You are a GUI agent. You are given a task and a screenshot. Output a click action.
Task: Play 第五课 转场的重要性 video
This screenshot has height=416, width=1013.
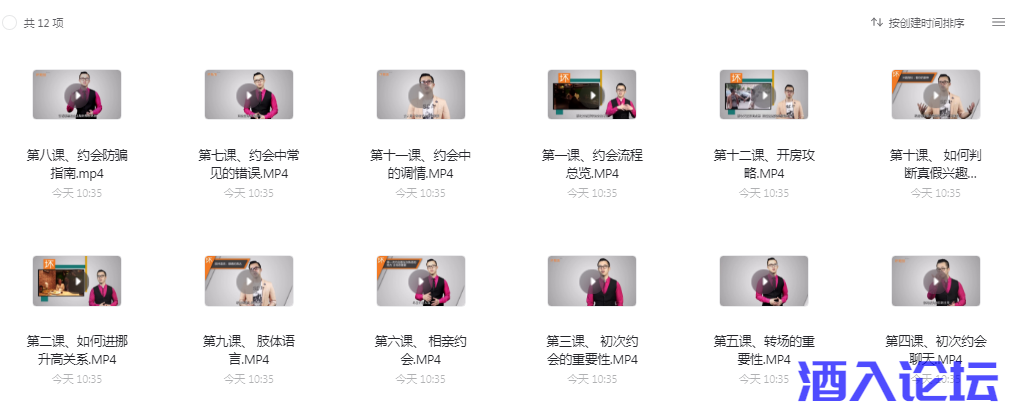coord(764,281)
